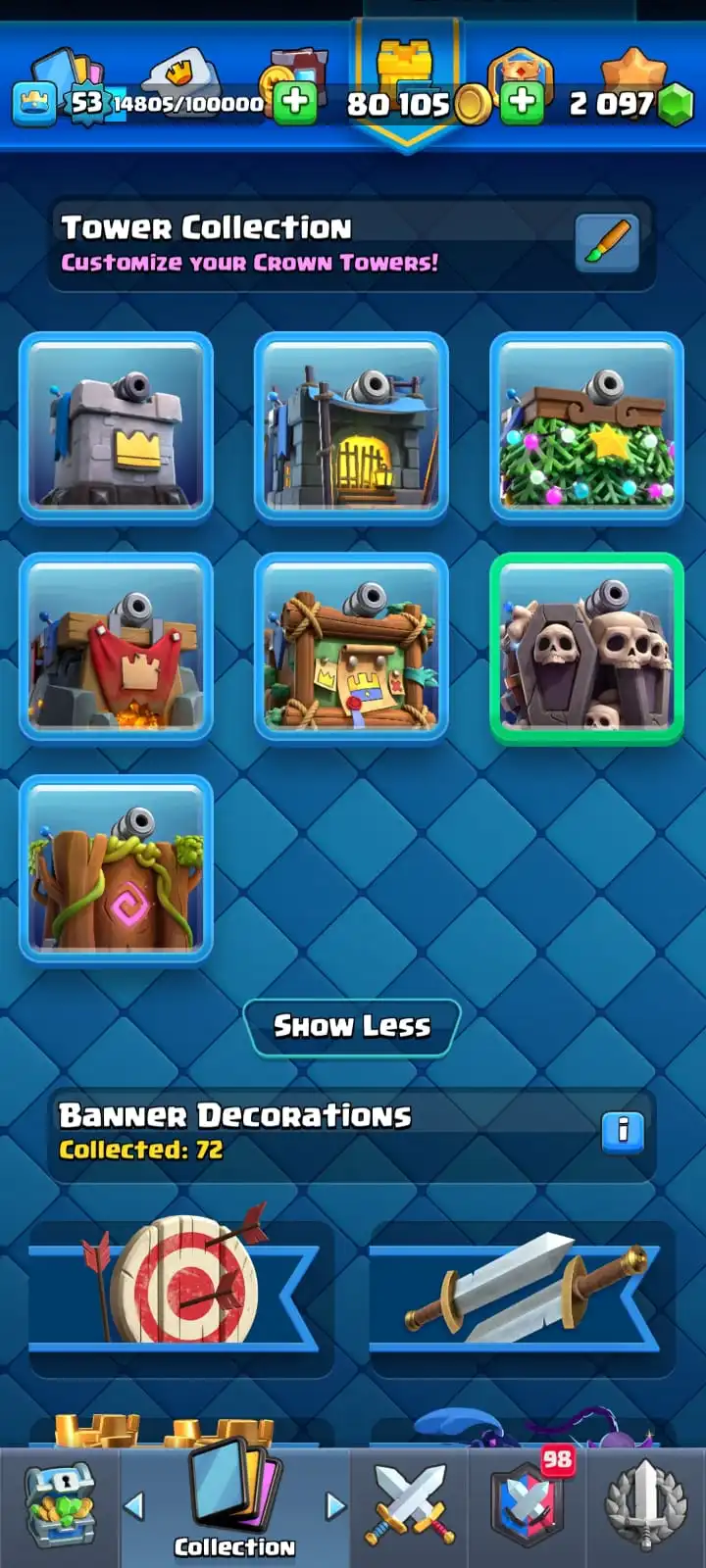Viewport: 706px width, 1568px height.
Task: Select the bulletin board tower skin
Action: pos(351,648)
